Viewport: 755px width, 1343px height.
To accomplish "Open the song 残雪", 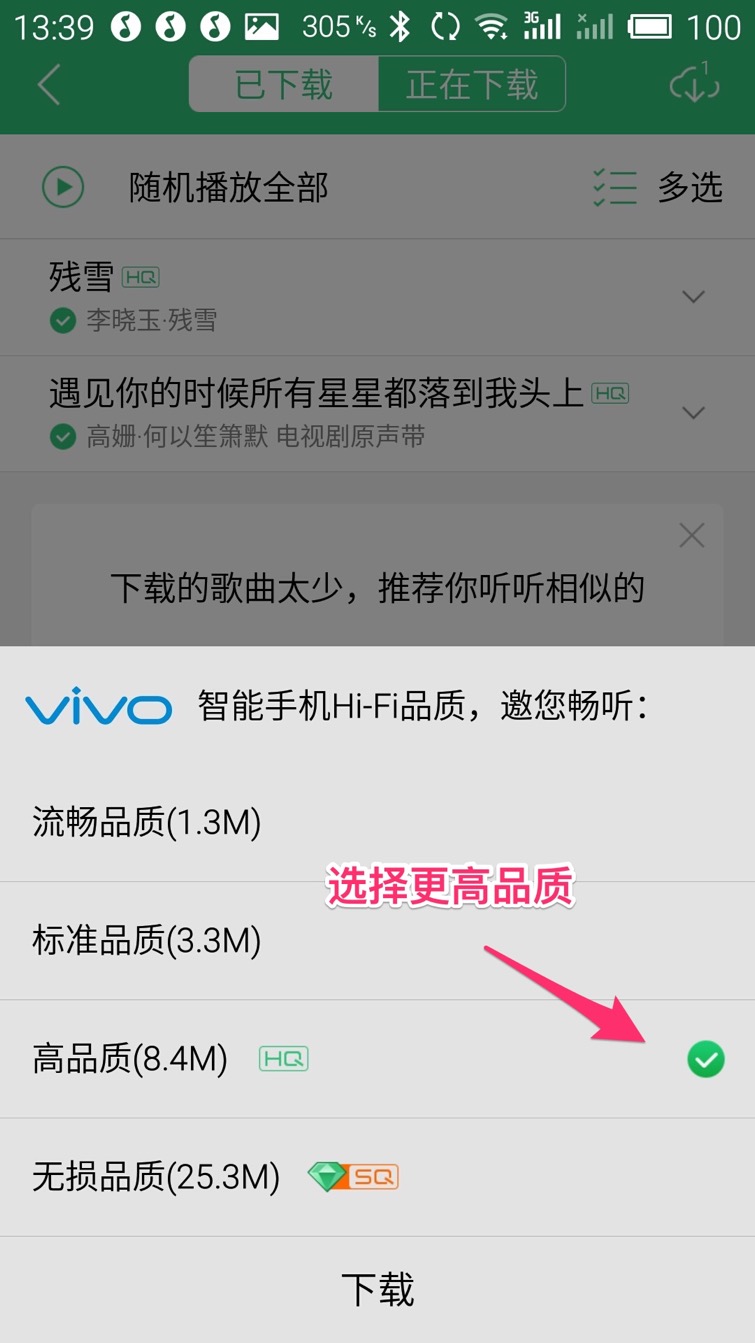I will [x=300, y=296].
